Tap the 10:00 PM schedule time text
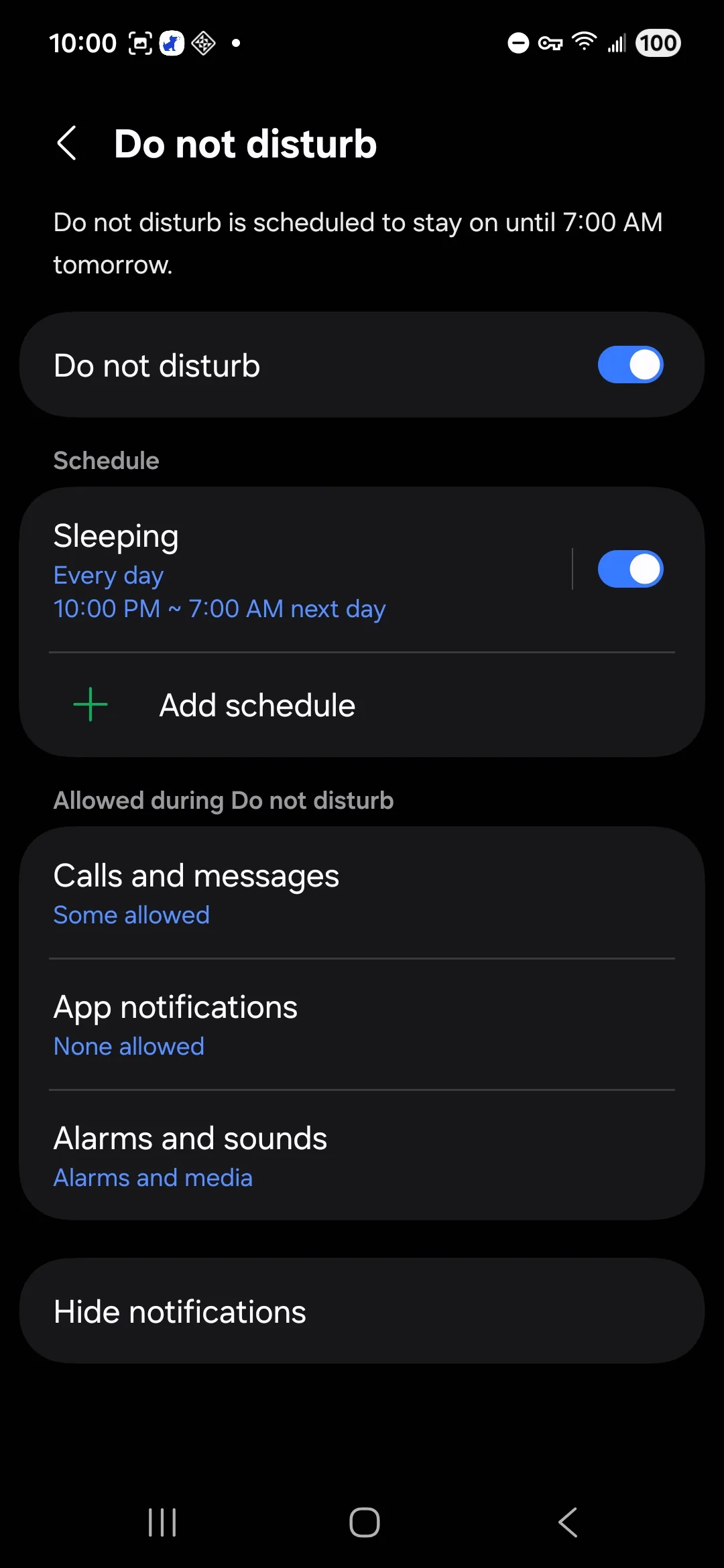Screen dimensions: 724x1568 click(x=219, y=608)
